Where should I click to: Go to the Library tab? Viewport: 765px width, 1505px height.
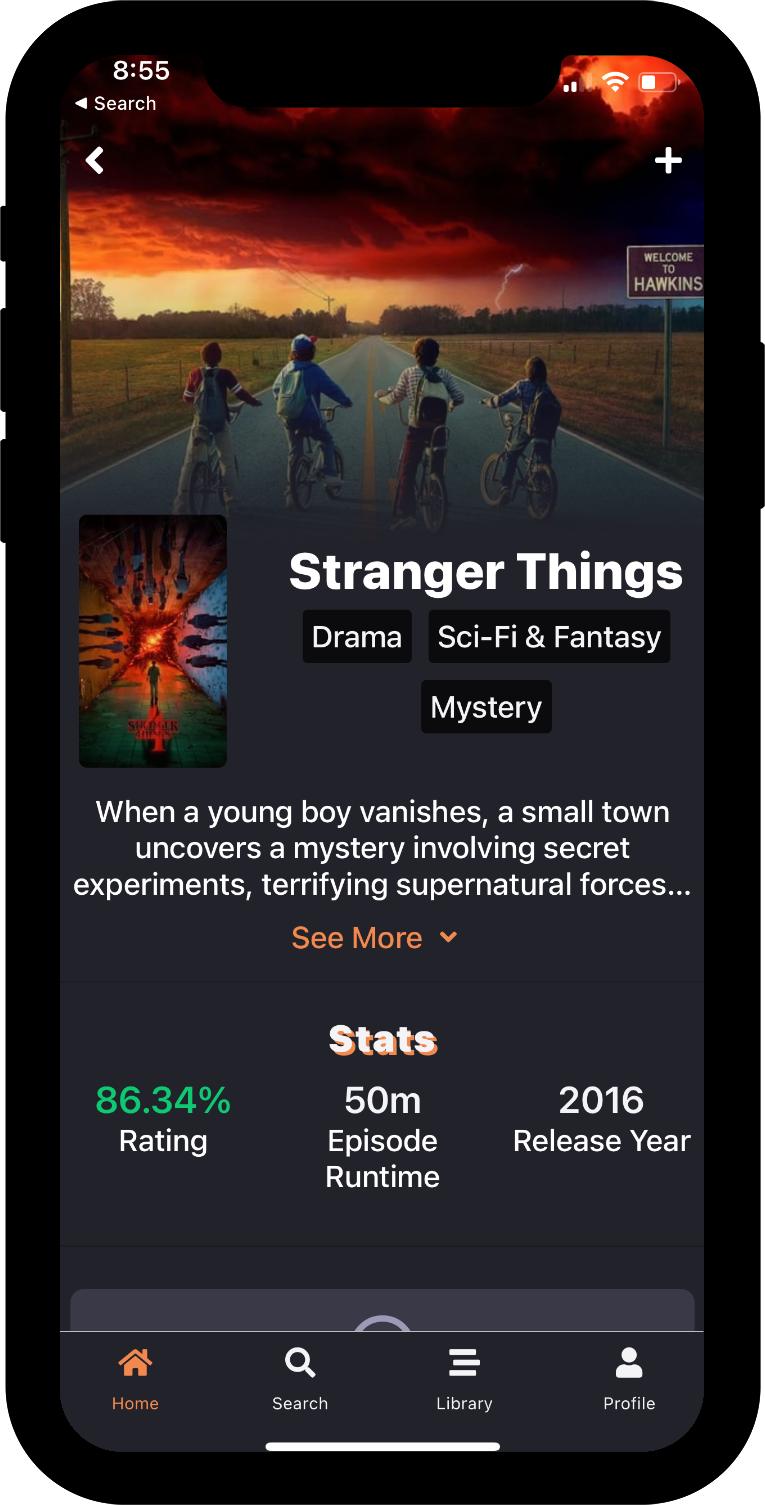click(464, 1377)
